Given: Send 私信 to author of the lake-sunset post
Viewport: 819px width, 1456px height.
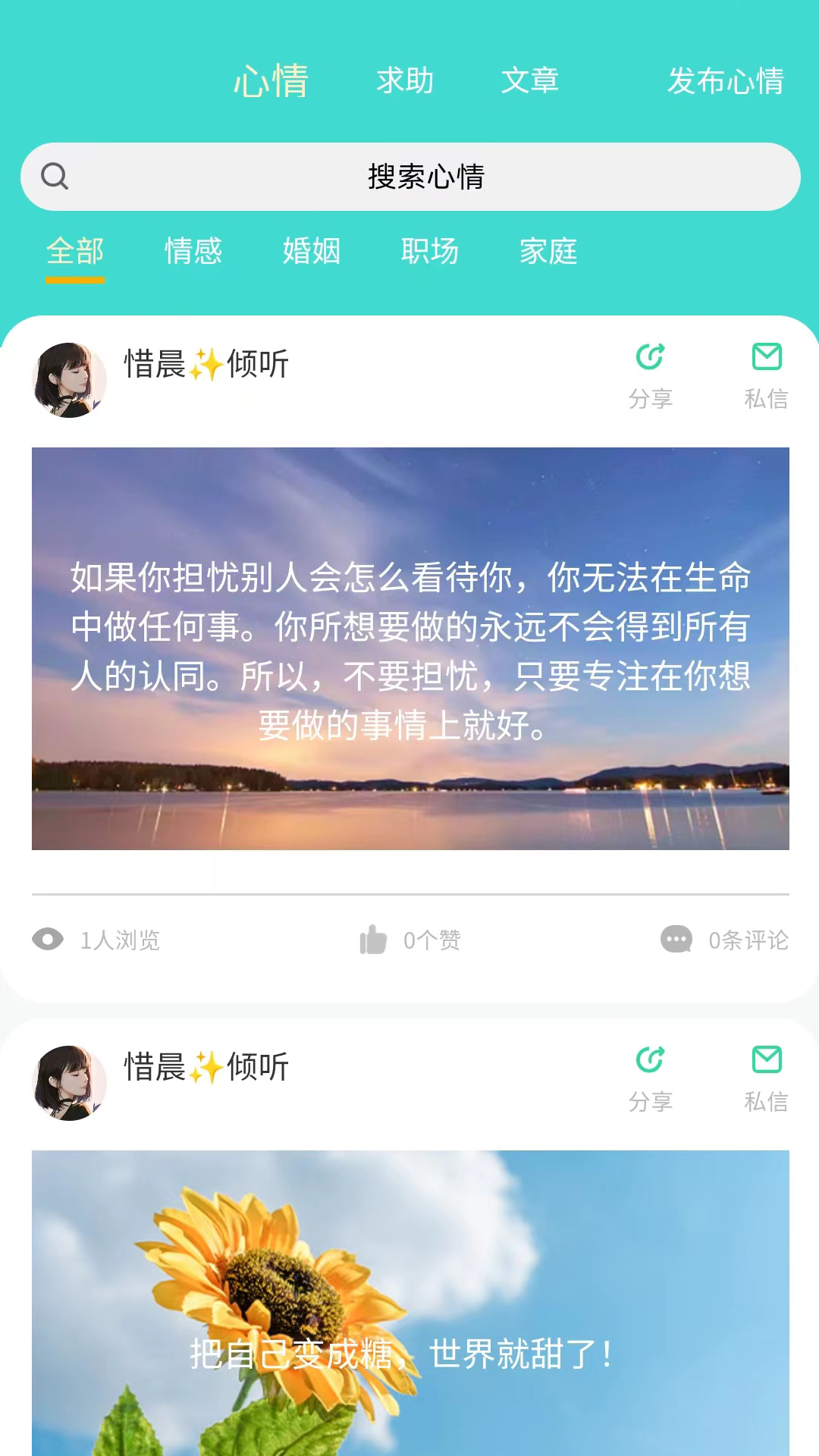Looking at the screenshot, I should pos(766,377).
